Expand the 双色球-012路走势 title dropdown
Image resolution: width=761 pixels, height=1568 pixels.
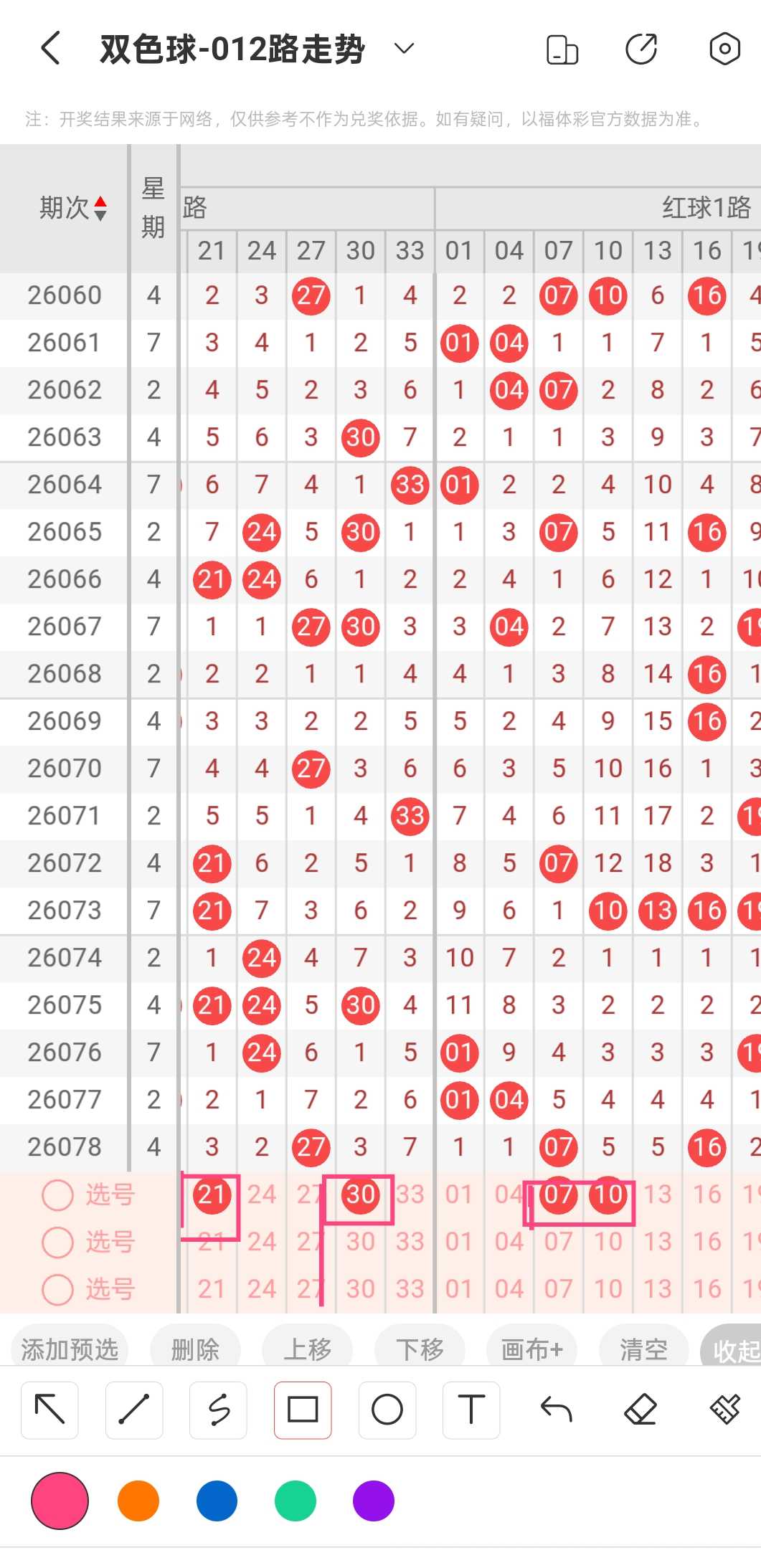pyautogui.click(x=405, y=49)
